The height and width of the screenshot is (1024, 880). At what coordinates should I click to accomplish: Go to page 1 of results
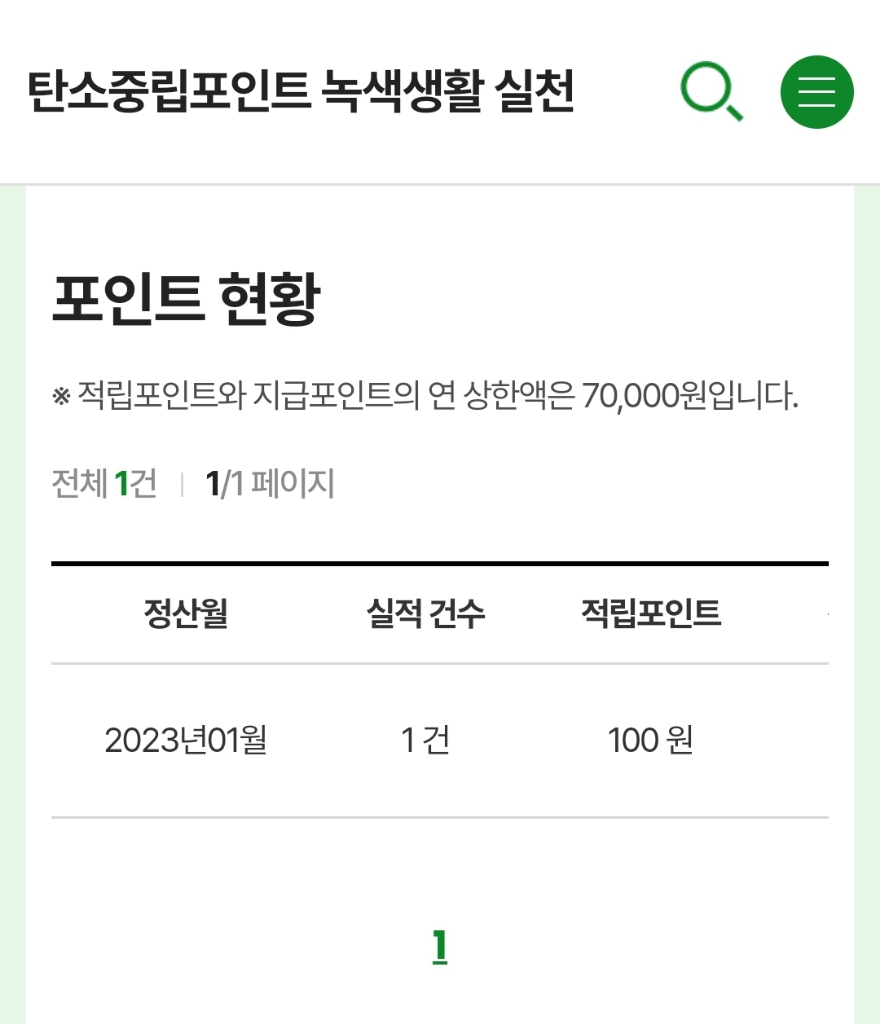coord(439,945)
